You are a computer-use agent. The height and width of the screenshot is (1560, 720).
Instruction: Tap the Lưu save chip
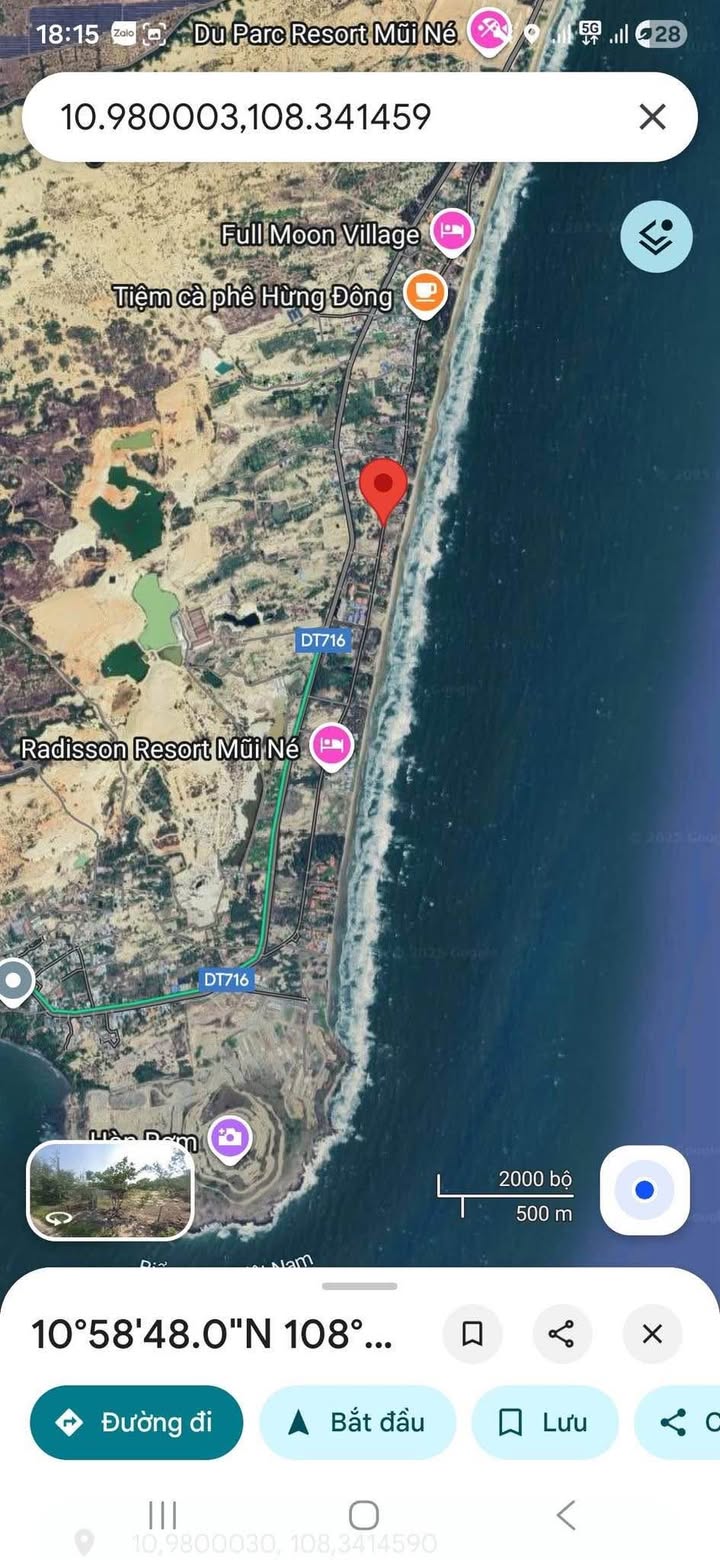coord(545,1422)
